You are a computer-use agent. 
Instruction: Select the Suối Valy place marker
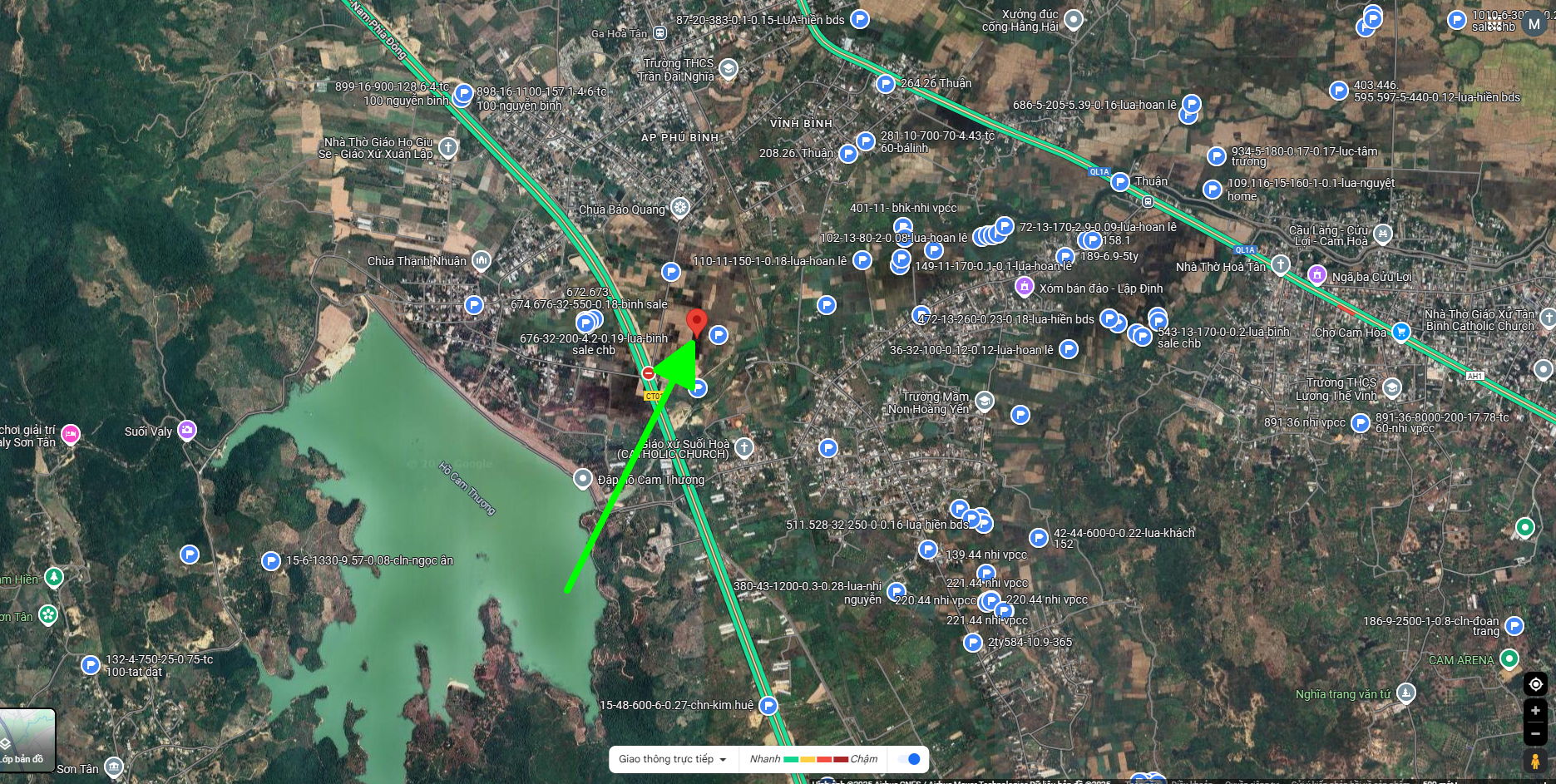tap(187, 430)
